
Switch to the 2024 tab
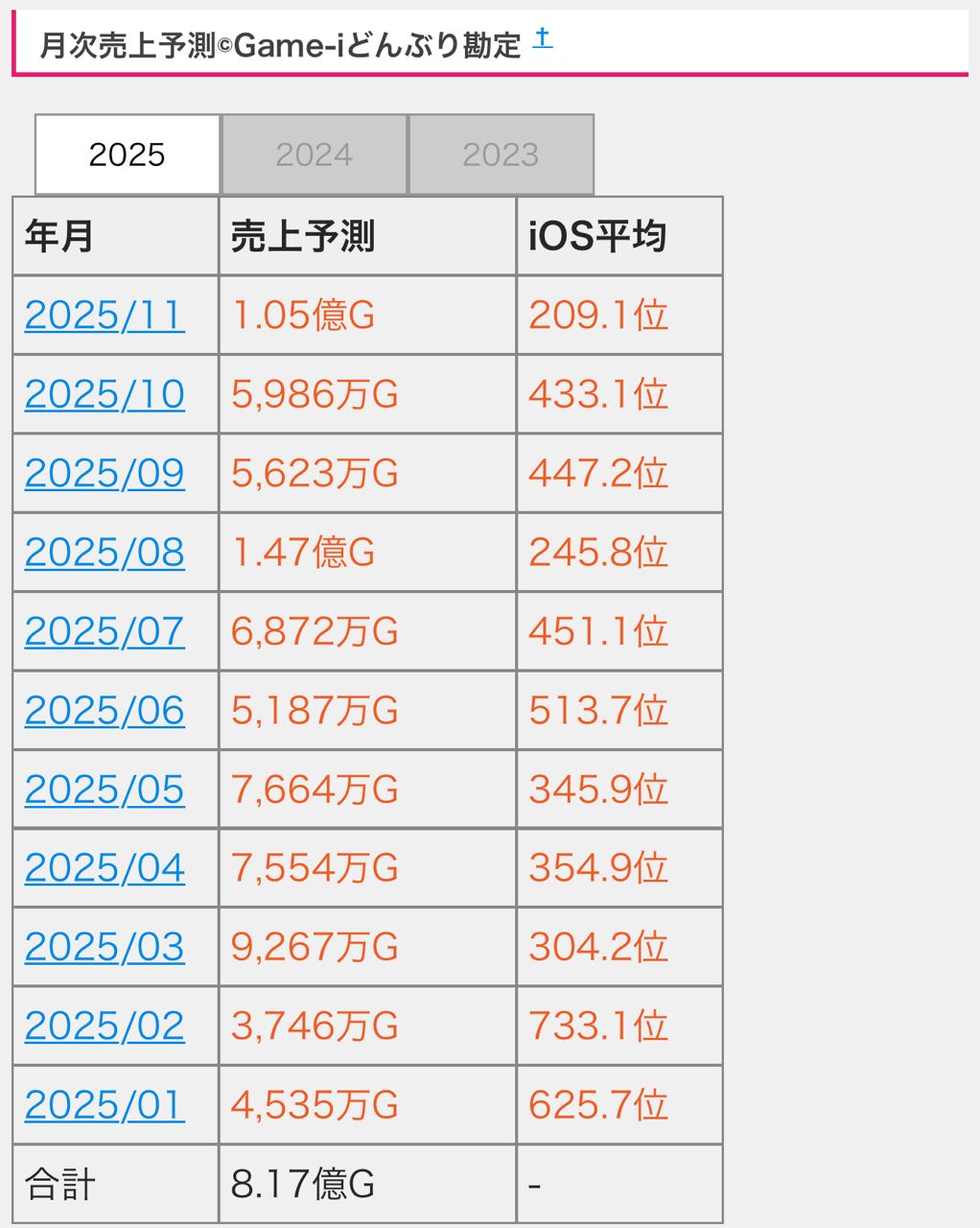pyautogui.click(x=315, y=154)
